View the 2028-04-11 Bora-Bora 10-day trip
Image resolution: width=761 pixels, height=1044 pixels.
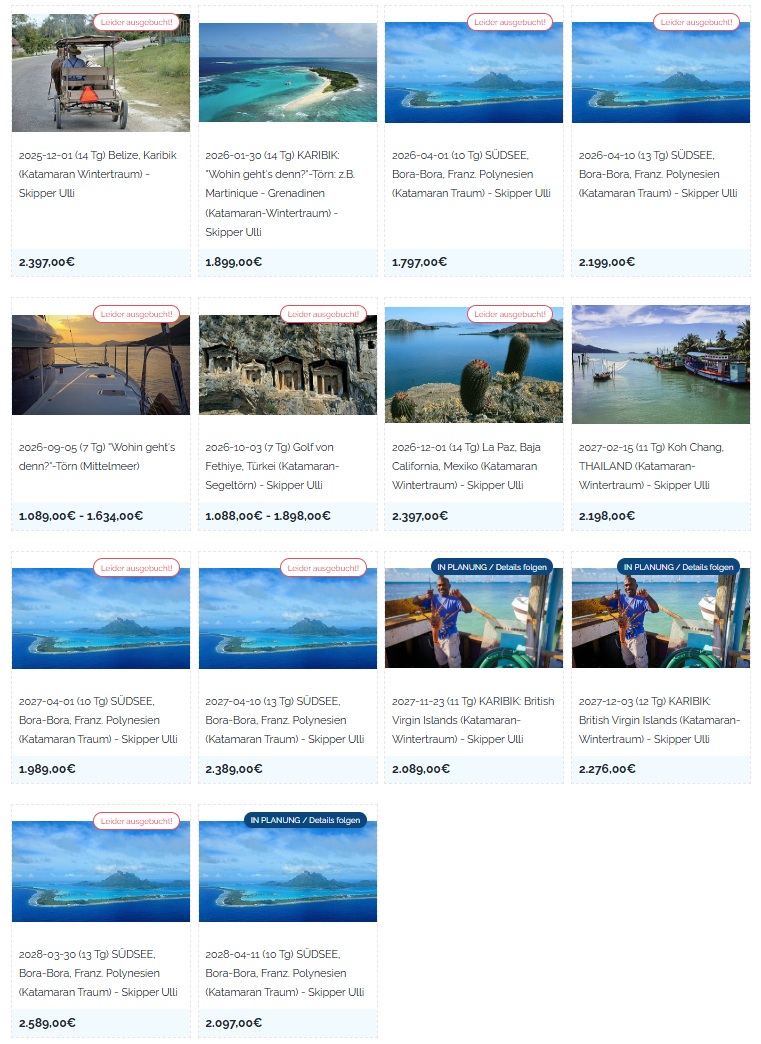pyautogui.click(x=287, y=972)
